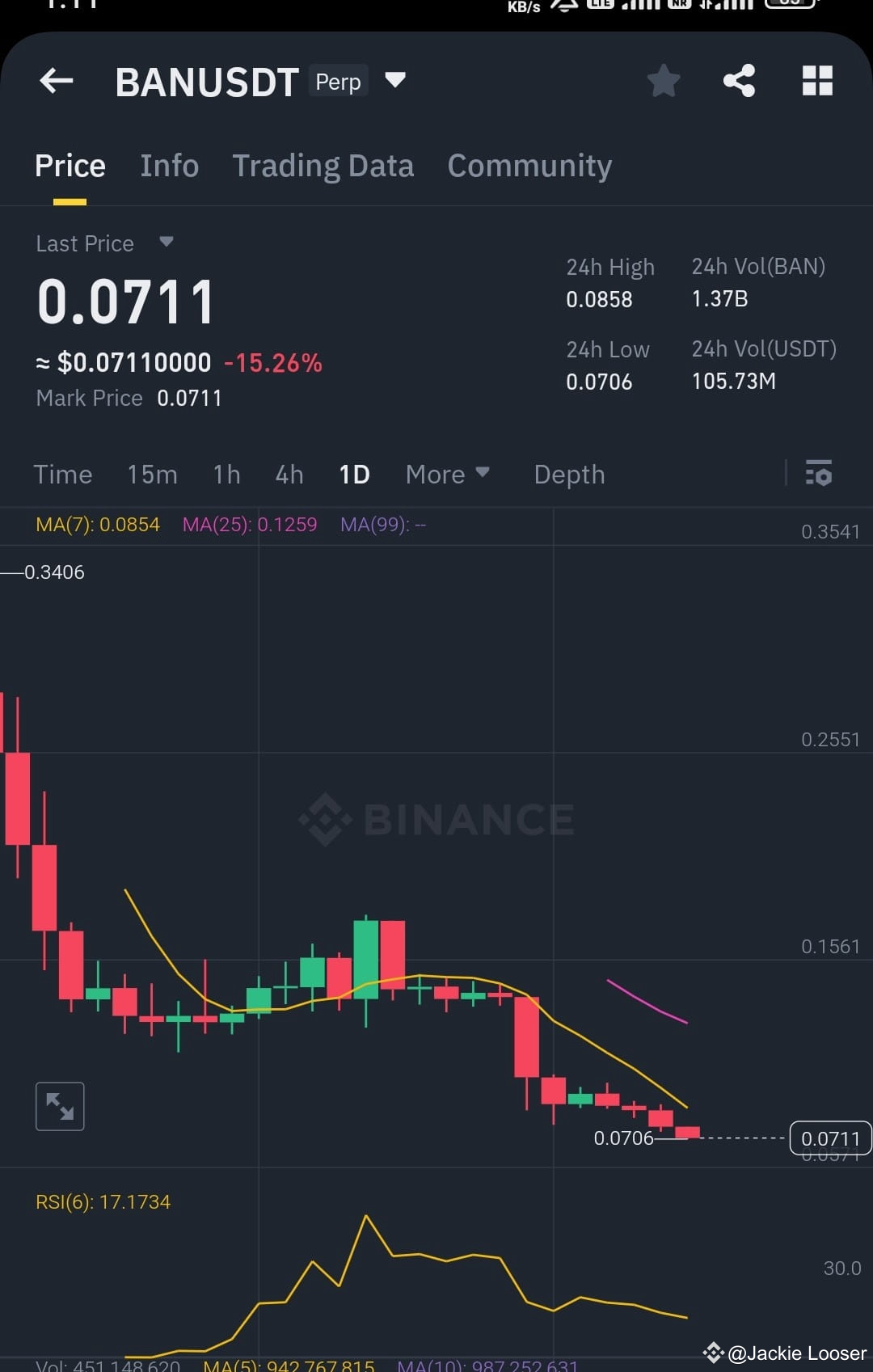The image size is (873, 1372).
Task: Open the Info section
Action: point(169,165)
